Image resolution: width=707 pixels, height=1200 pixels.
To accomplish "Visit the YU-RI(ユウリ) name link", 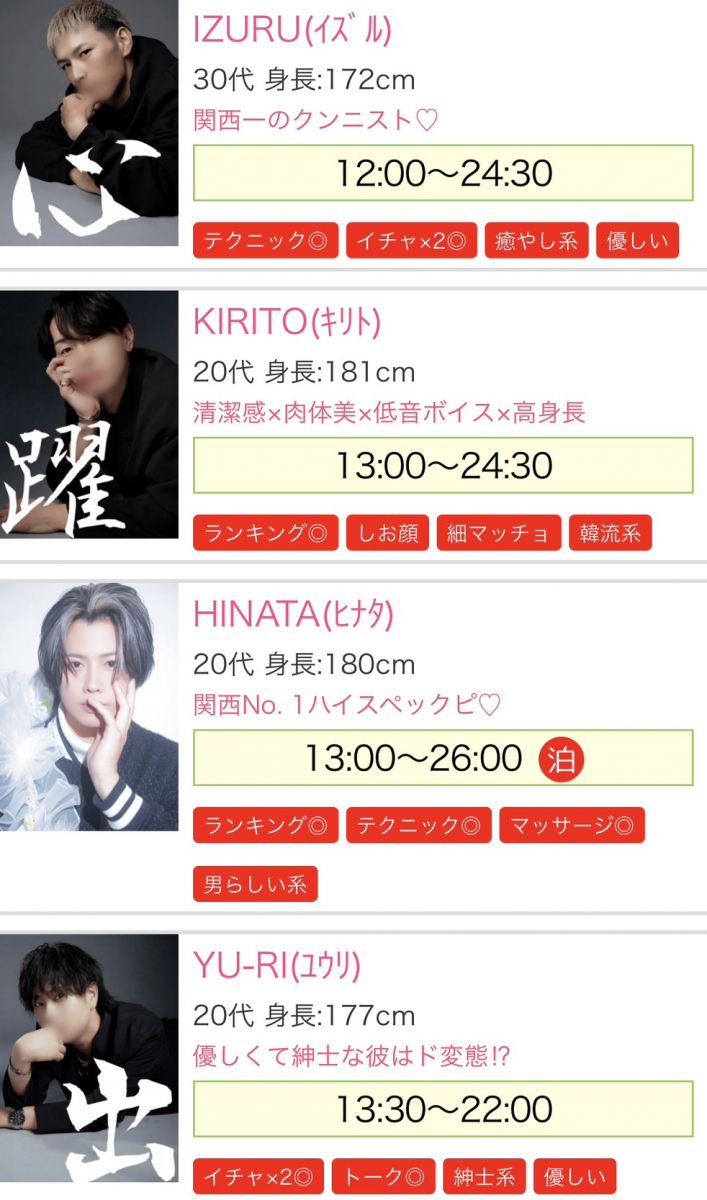I will 277,965.
